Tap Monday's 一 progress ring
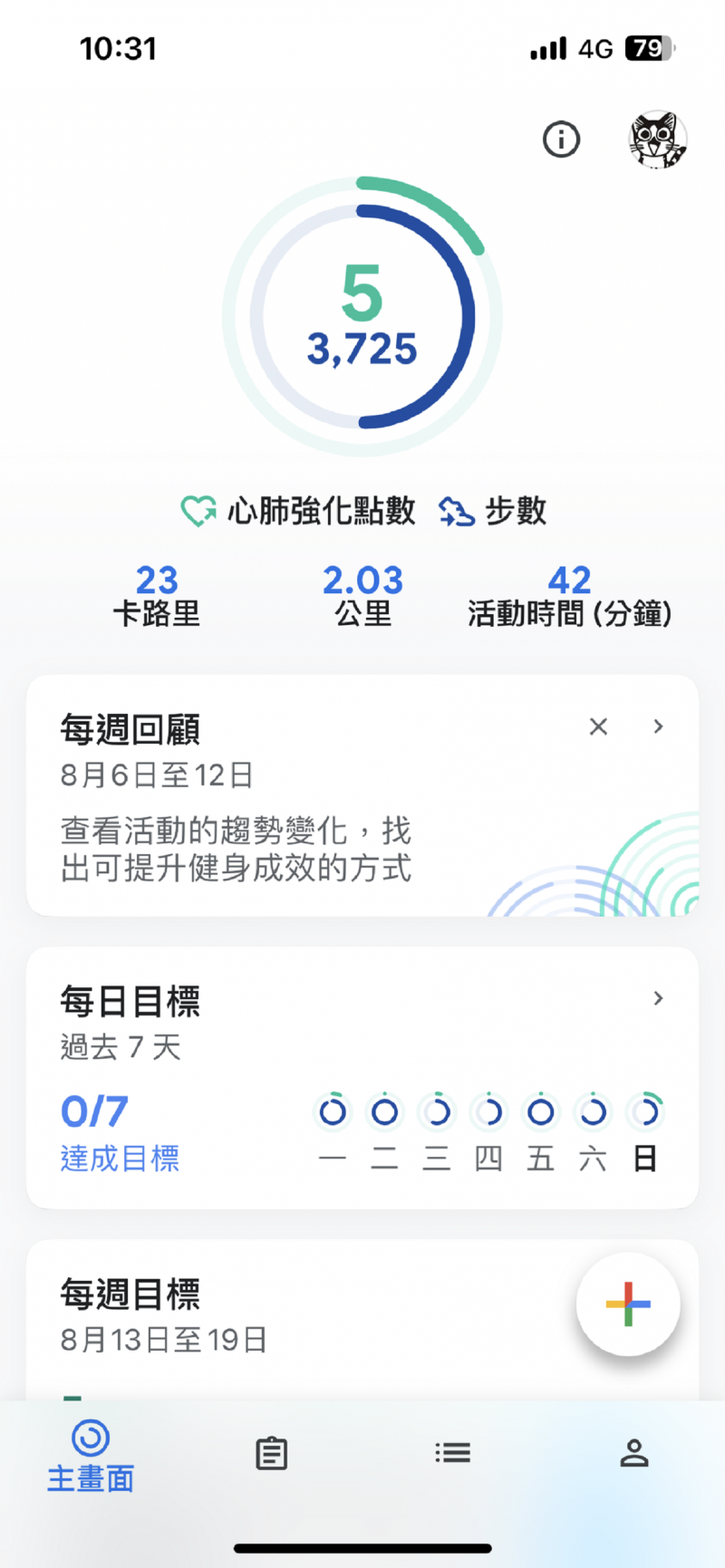Viewport: 725px width, 1568px height. click(333, 1111)
